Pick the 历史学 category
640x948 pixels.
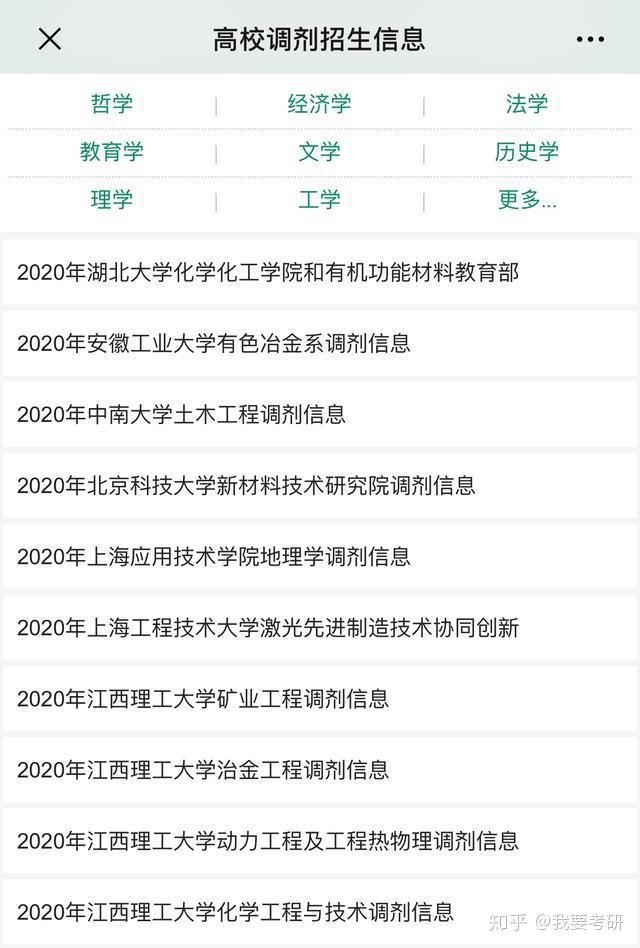point(526,152)
